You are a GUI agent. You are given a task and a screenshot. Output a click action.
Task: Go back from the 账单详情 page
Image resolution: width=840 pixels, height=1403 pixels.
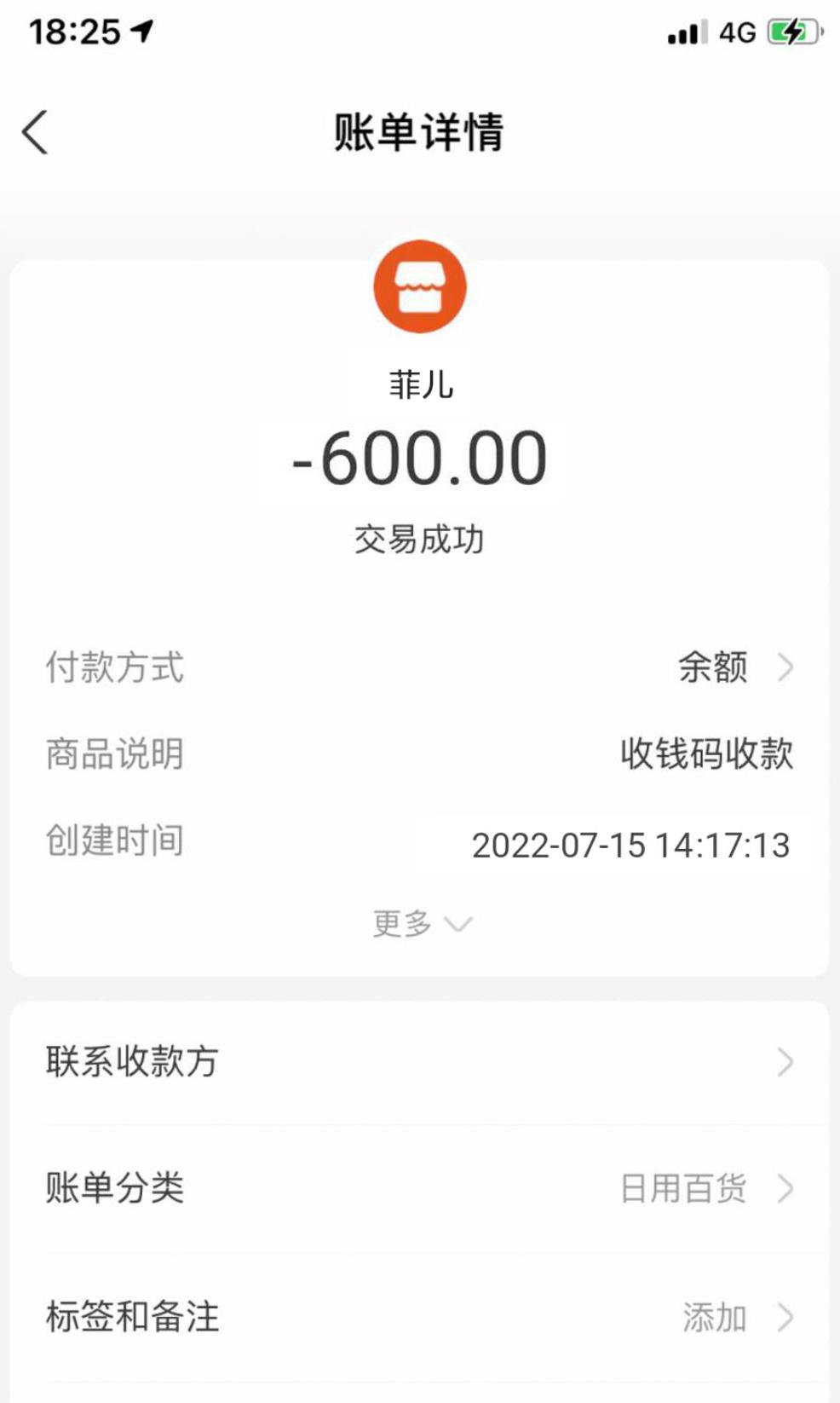click(36, 133)
